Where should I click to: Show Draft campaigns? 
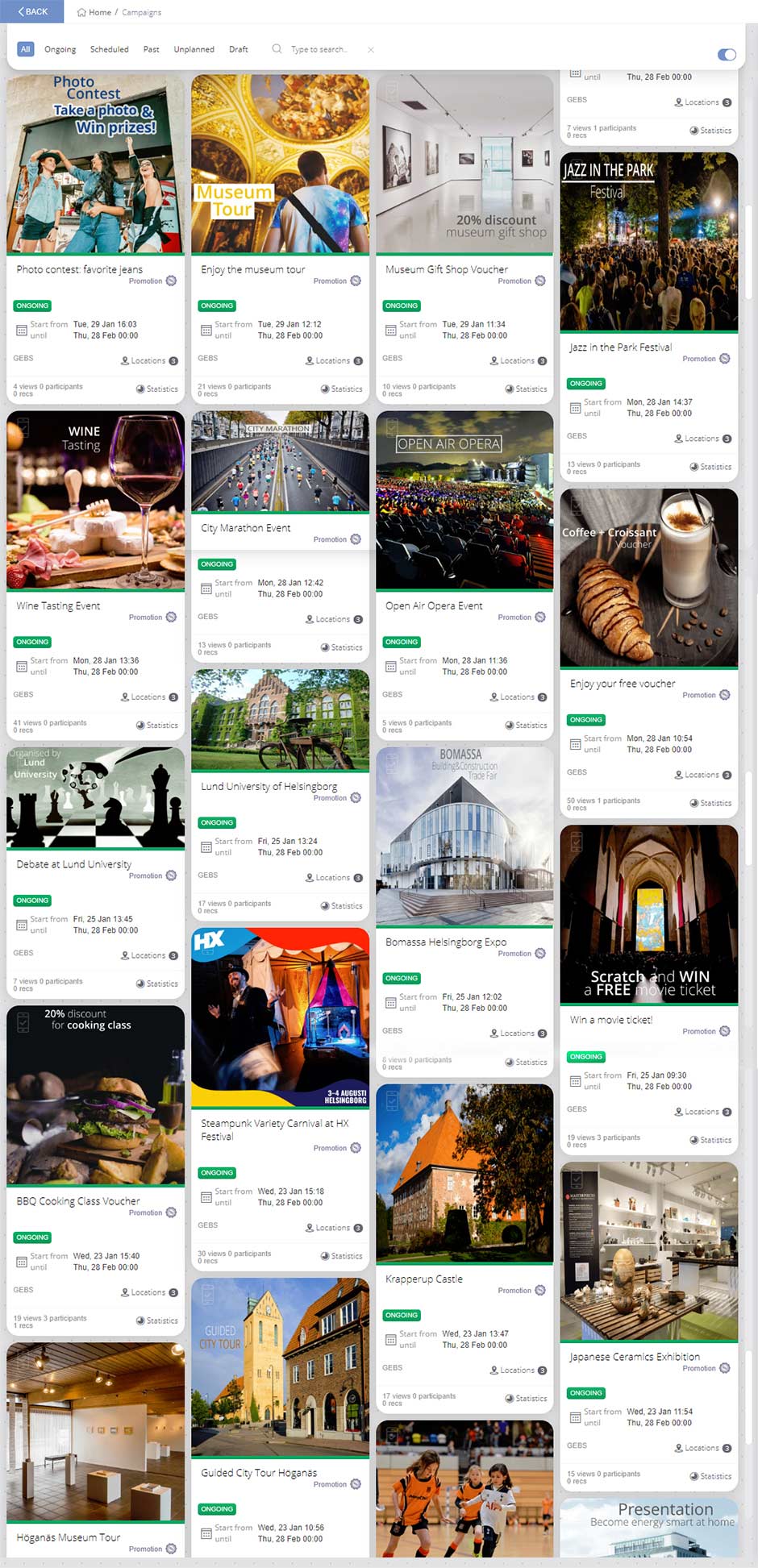click(x=238, y=49)
